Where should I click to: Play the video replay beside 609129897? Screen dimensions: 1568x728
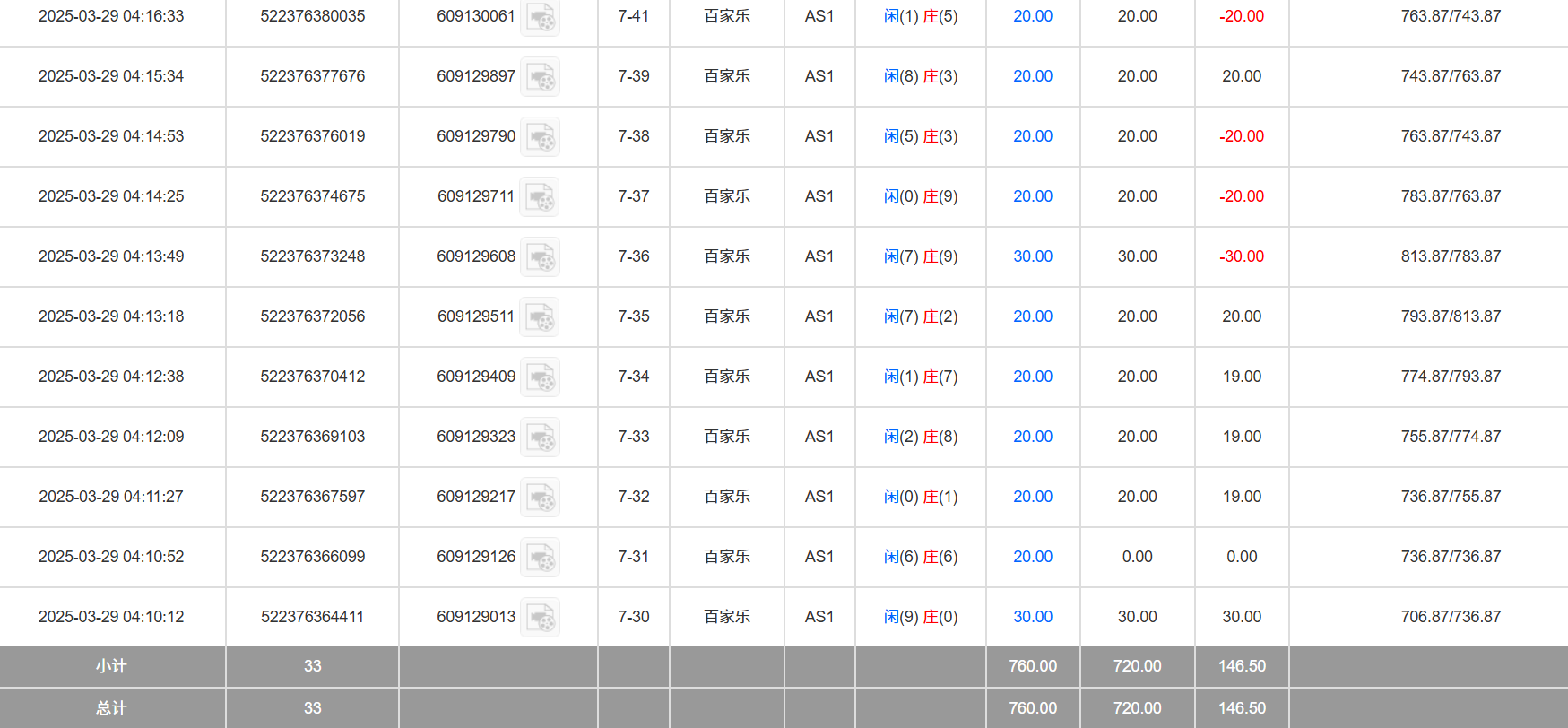(541, 77)
